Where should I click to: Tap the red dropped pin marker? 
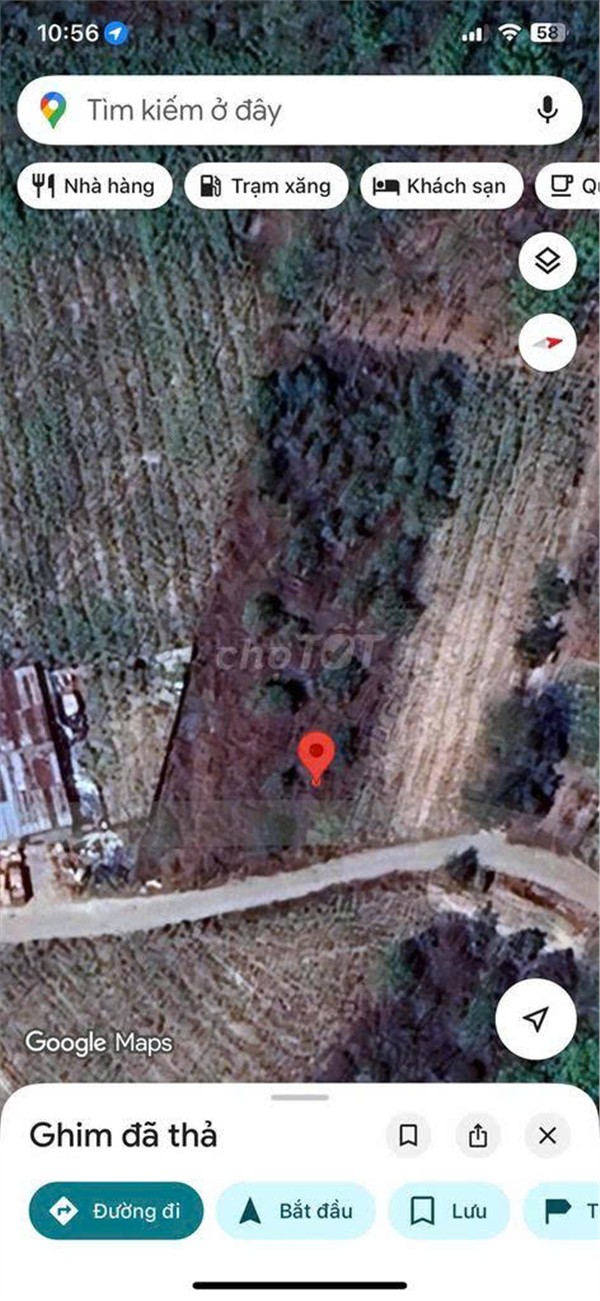[317, 757]
